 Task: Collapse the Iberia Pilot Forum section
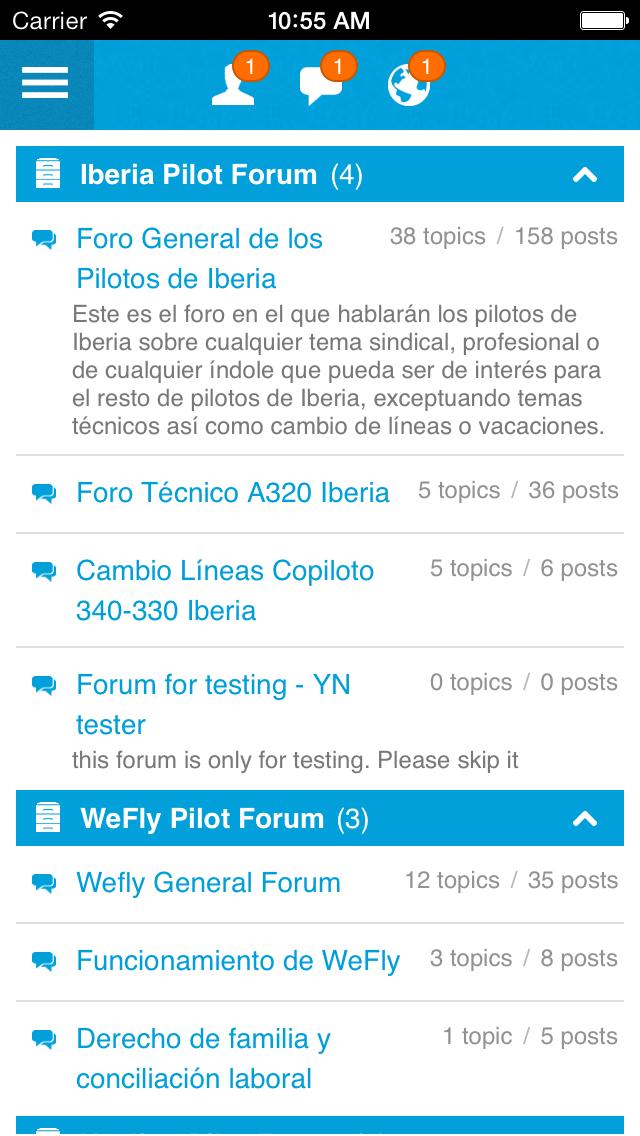[x=584, y=175]
